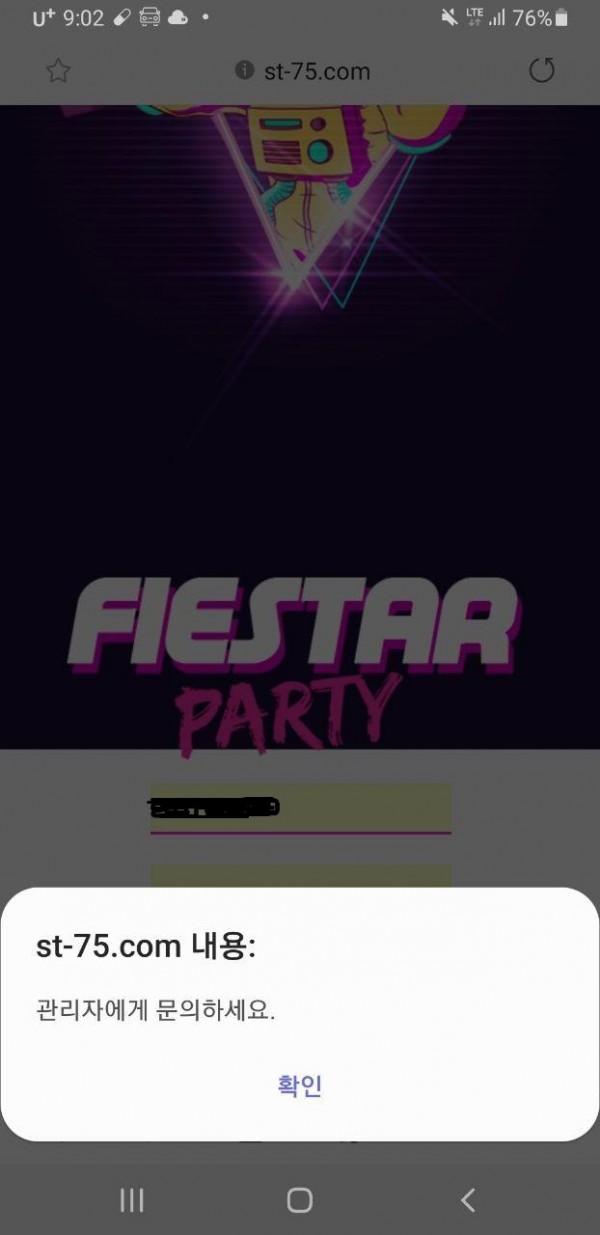Confirm the alert with 확인
The image size is (600, 1235).
[x=299, y=1085]
